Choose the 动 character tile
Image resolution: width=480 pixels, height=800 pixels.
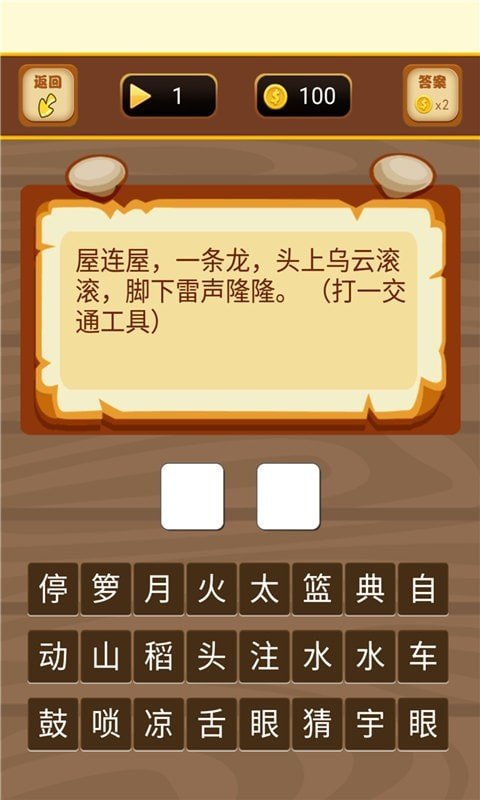click(x=53, y=657)
